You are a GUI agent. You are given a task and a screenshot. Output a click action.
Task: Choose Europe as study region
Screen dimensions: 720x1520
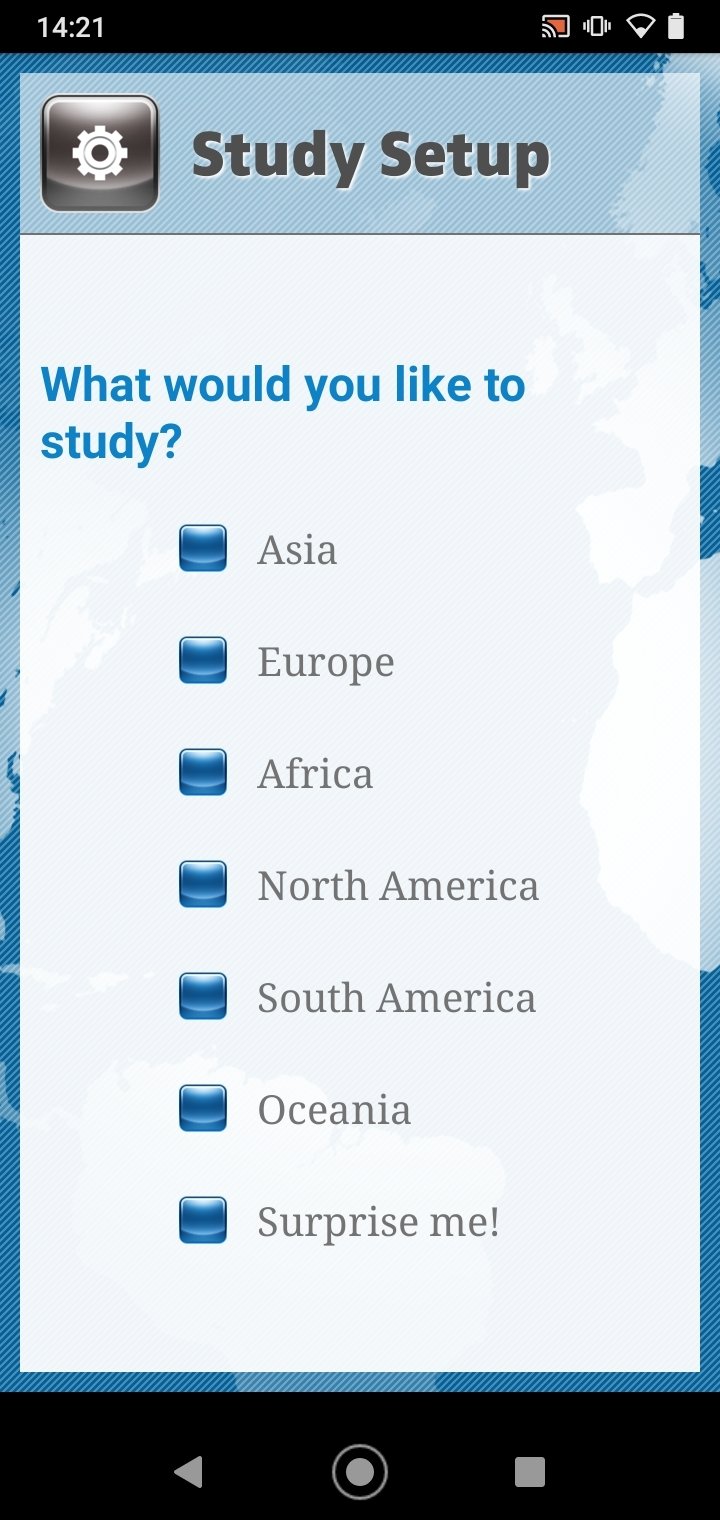click(x=203, y=660)
